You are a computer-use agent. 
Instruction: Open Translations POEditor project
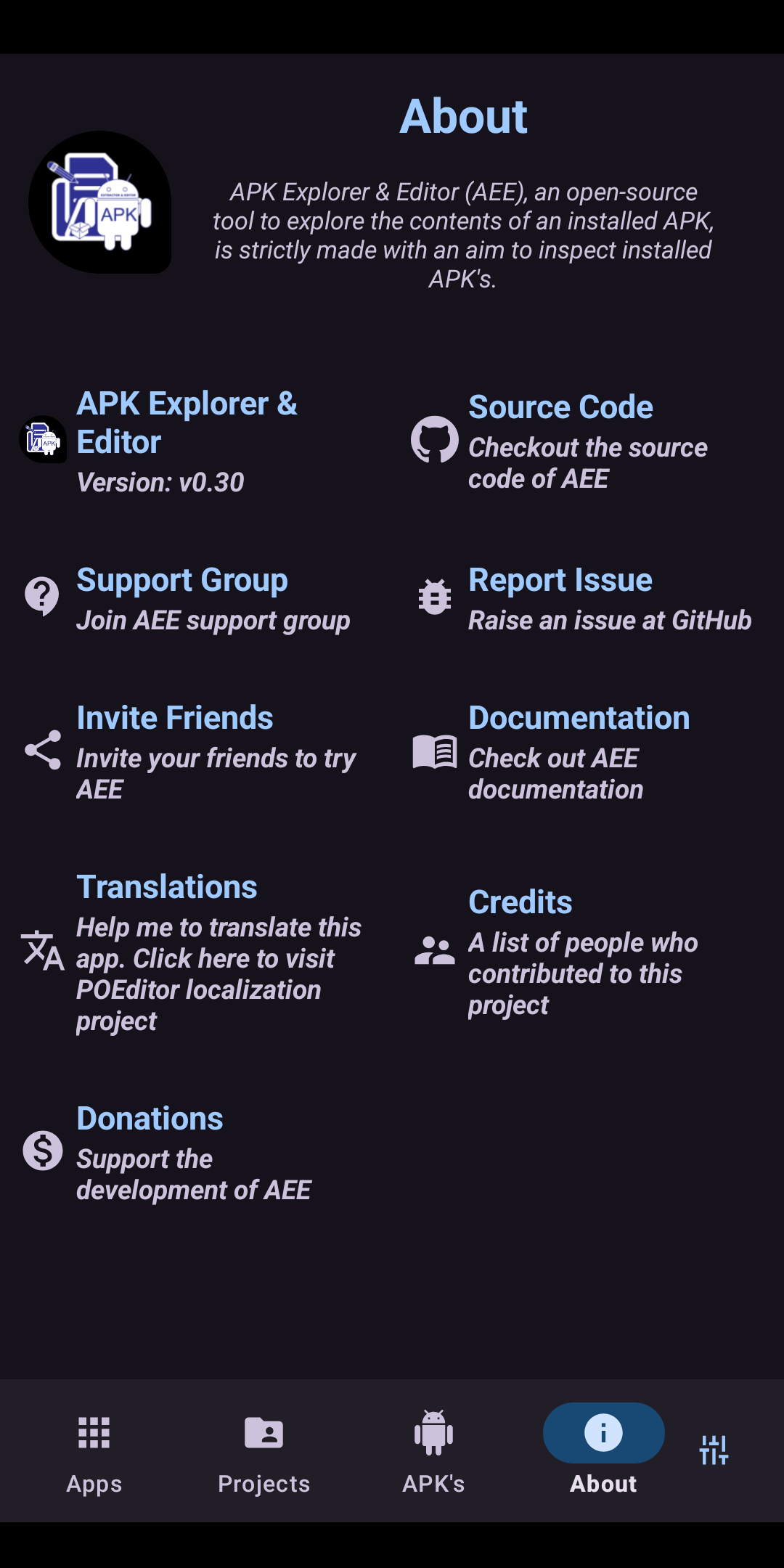(x=189, y=951)
